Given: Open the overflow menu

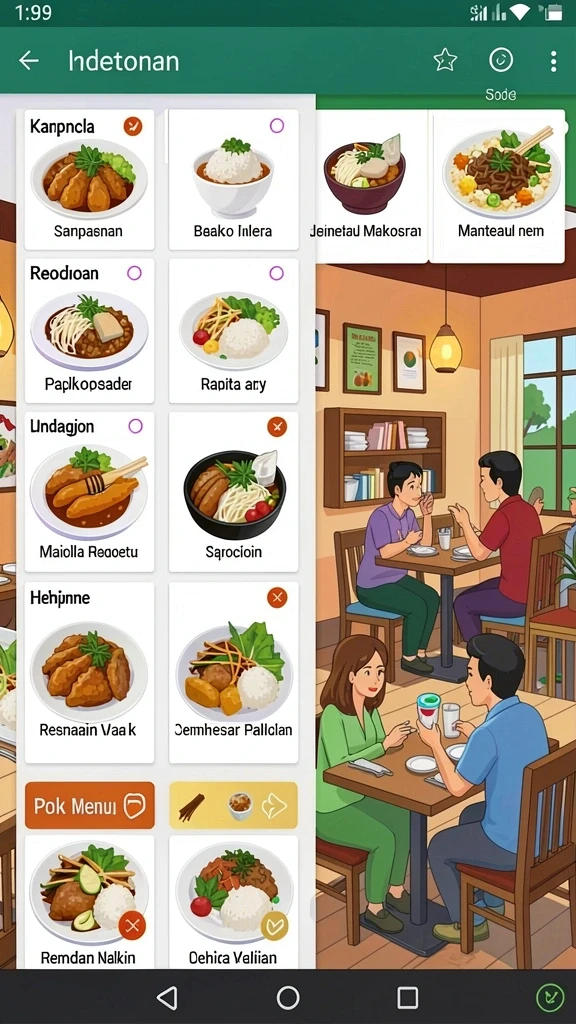Looking at the screenshot, I should pyautogui.click(x=553, y=61).
